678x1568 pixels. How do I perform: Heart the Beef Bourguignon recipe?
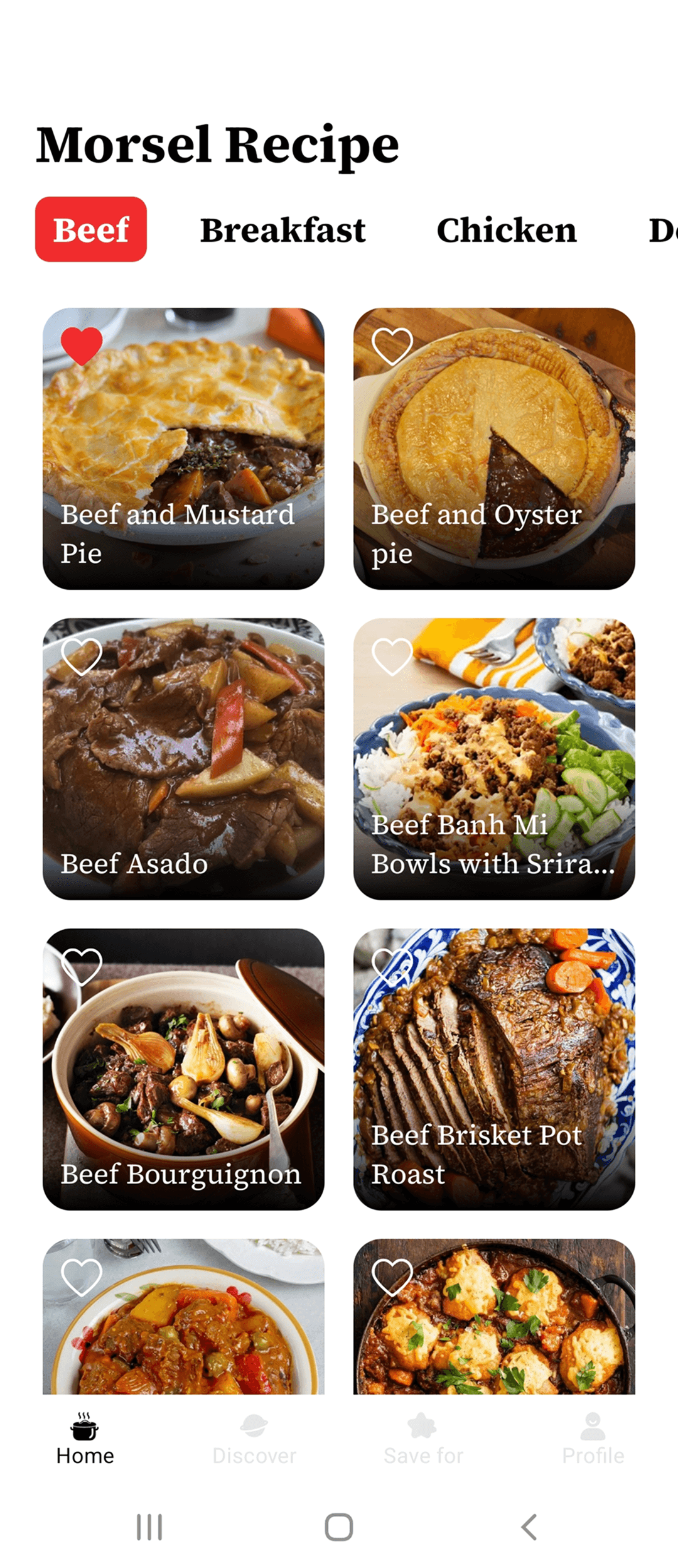82,967
